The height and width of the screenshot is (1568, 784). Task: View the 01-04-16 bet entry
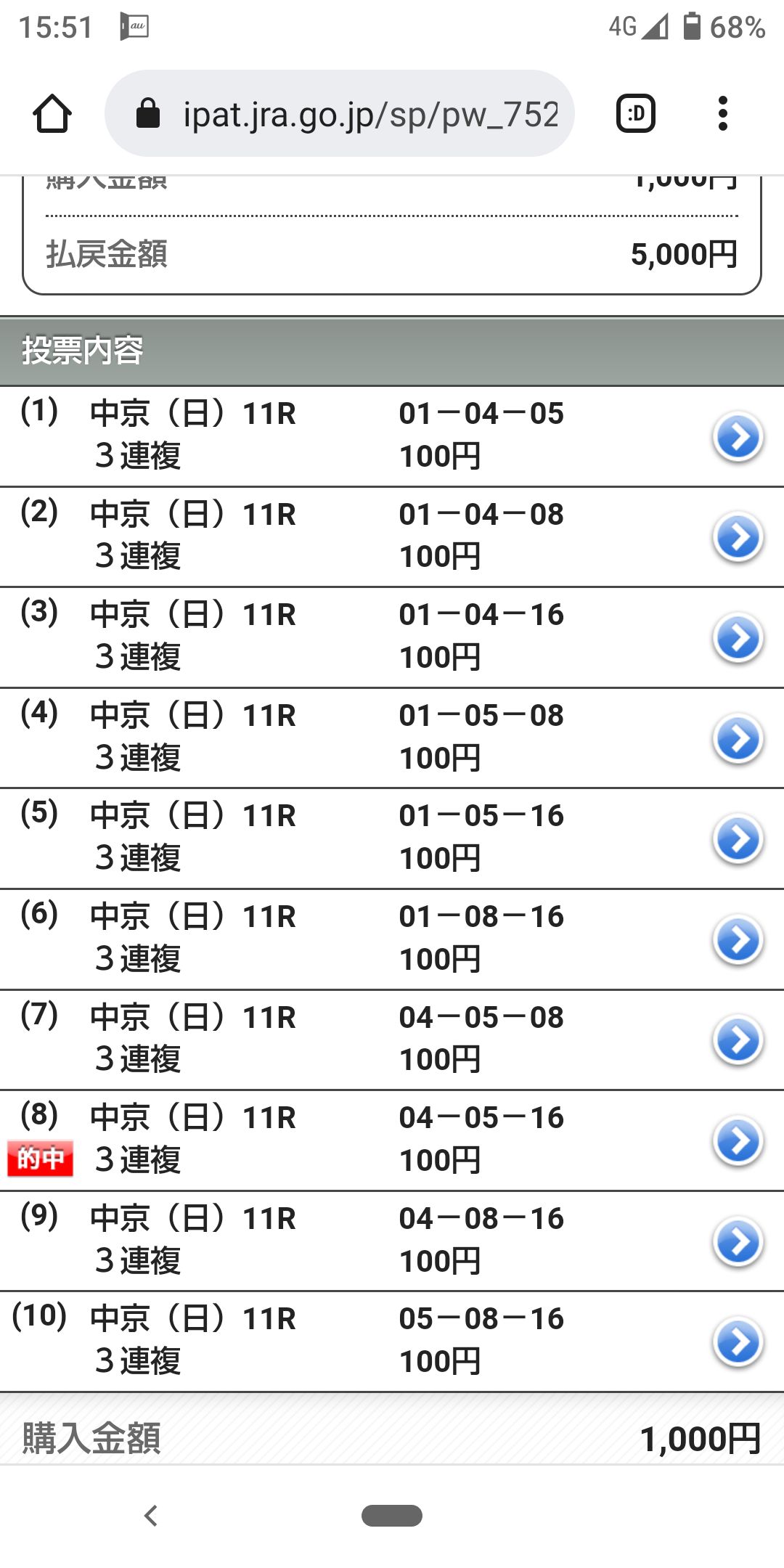coord(738,638)
